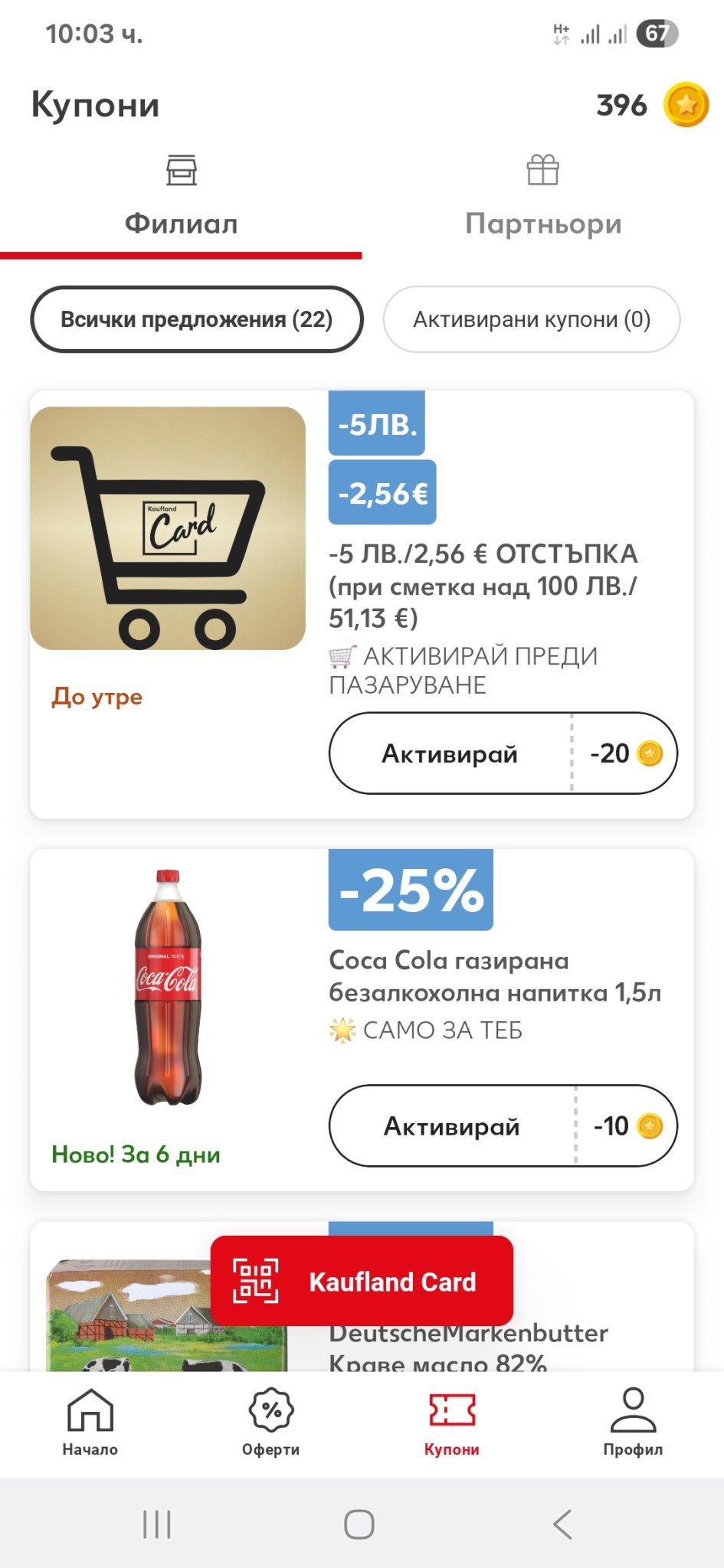
Task: Open the Kaufland Card QR button
Action: [362, 1281]
